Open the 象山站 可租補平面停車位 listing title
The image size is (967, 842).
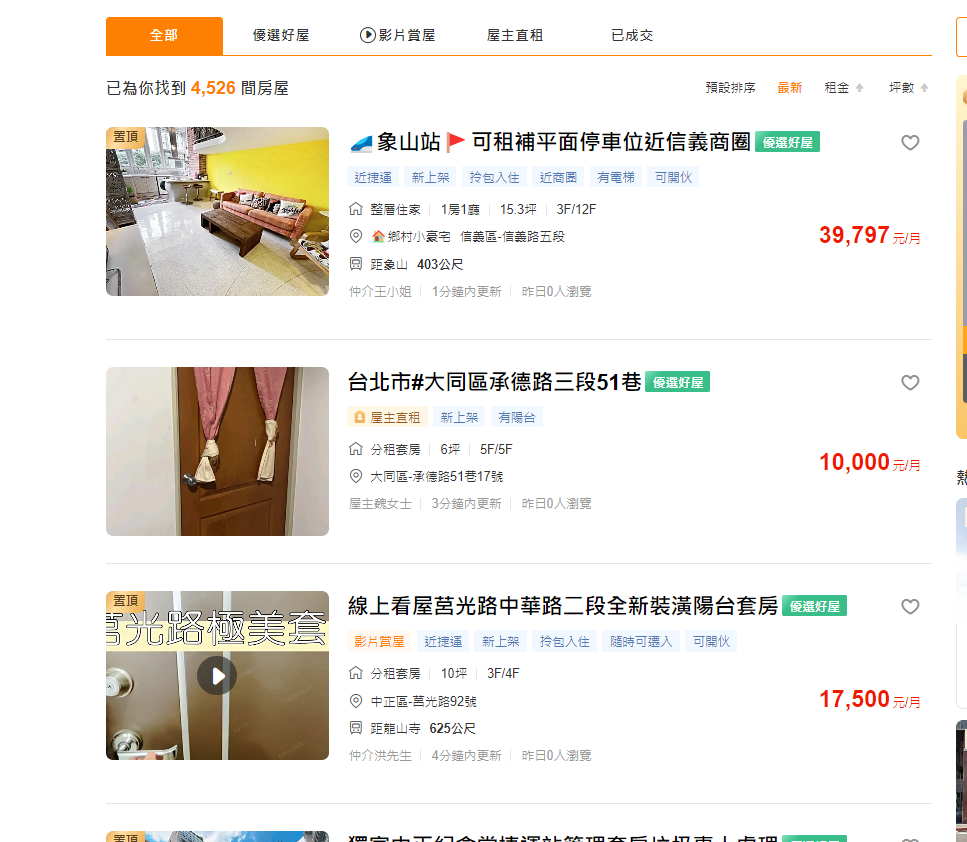pos(549,142)
